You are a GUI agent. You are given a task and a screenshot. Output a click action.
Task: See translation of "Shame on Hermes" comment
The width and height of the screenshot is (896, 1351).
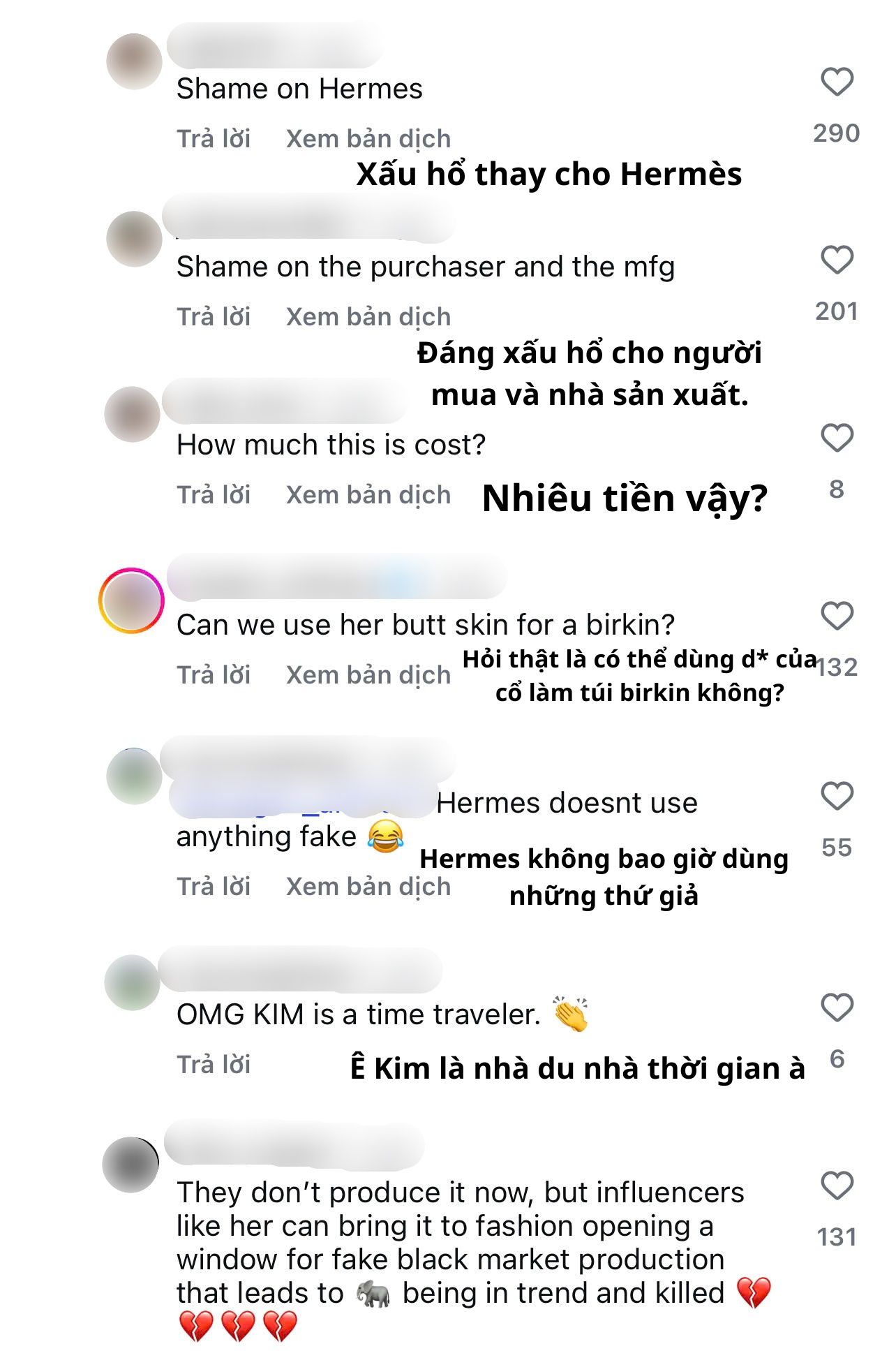coord(368,139)
